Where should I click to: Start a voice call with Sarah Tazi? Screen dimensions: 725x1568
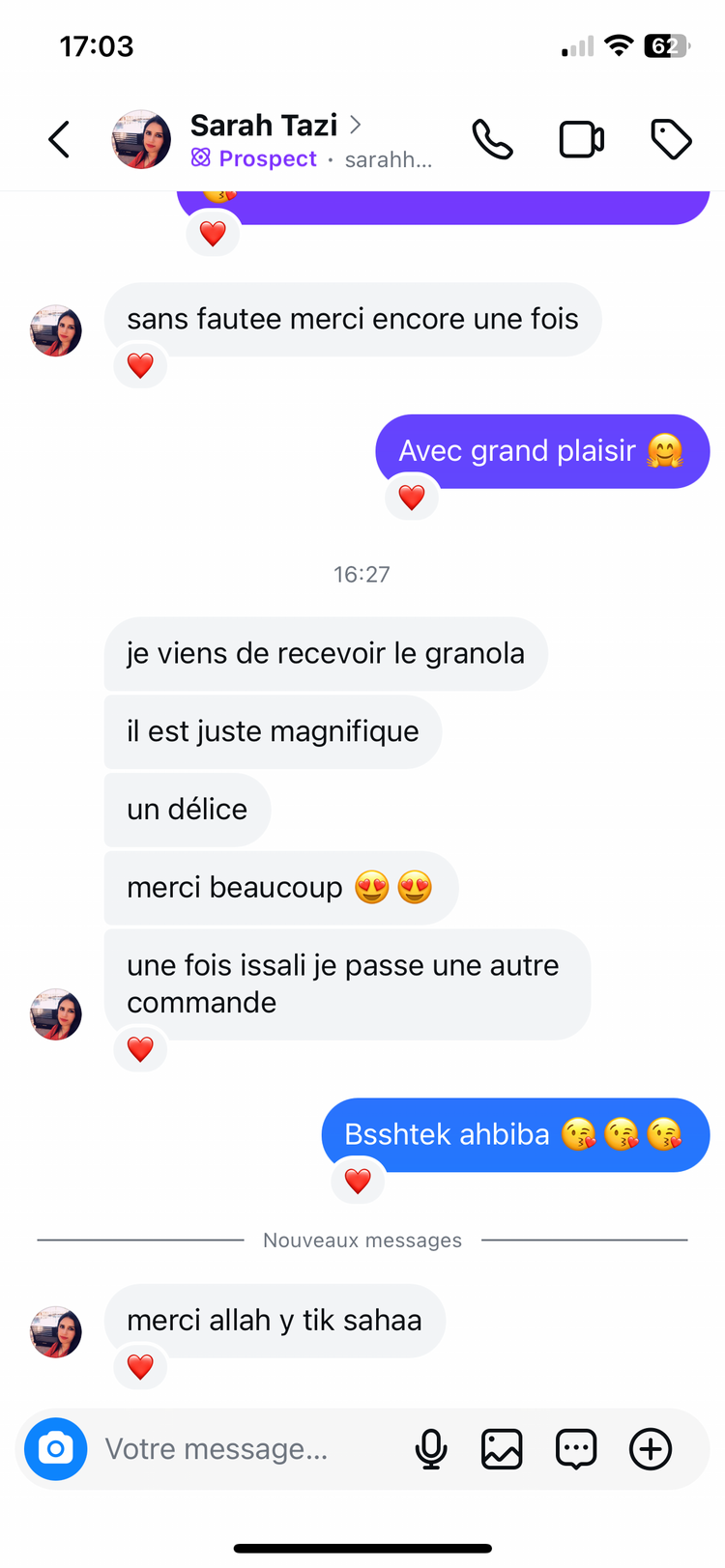(492, 140)
